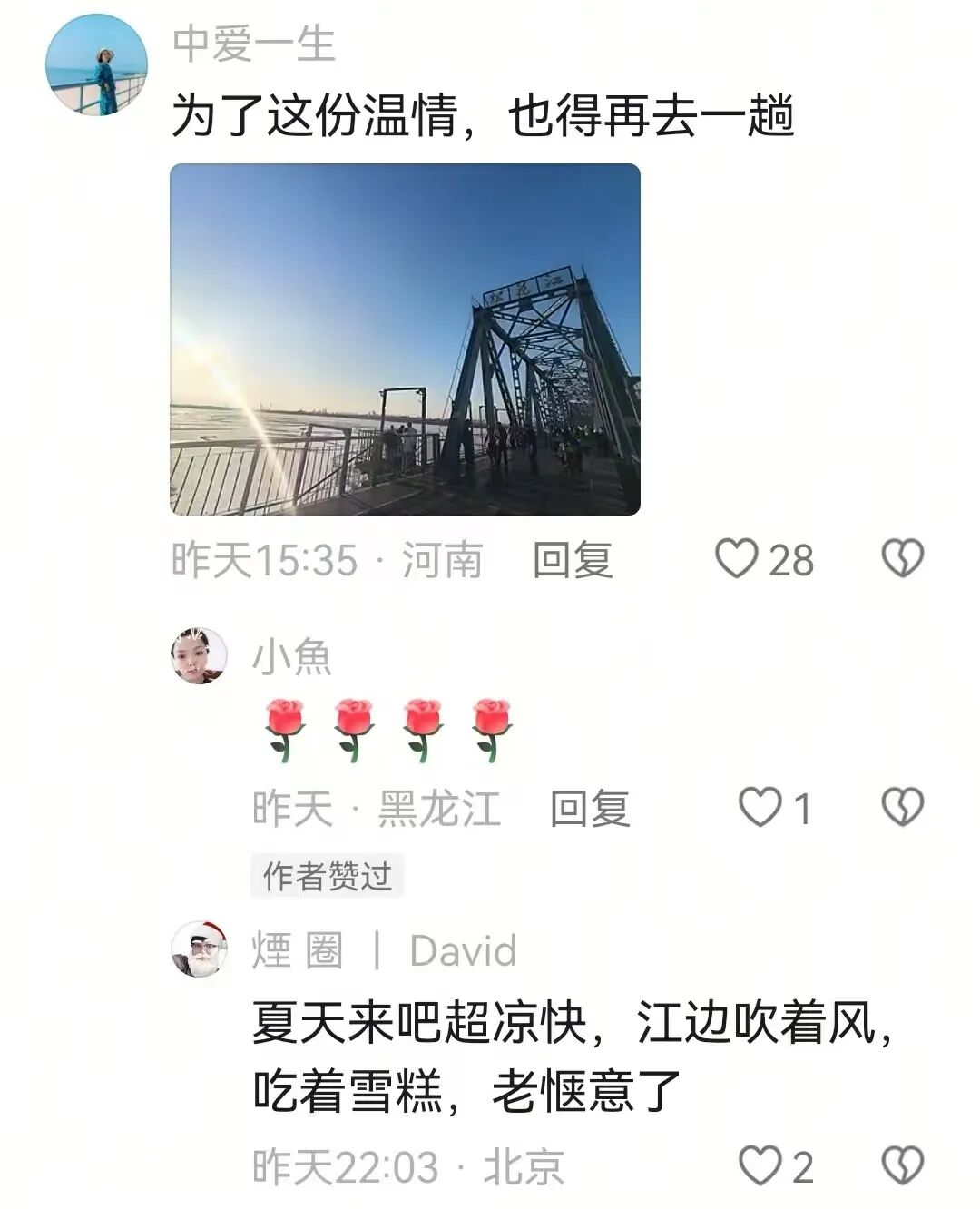This screenshot has width=980, height=1209.
Task: Like 小魚's rose comment
Action: [759, 807]
